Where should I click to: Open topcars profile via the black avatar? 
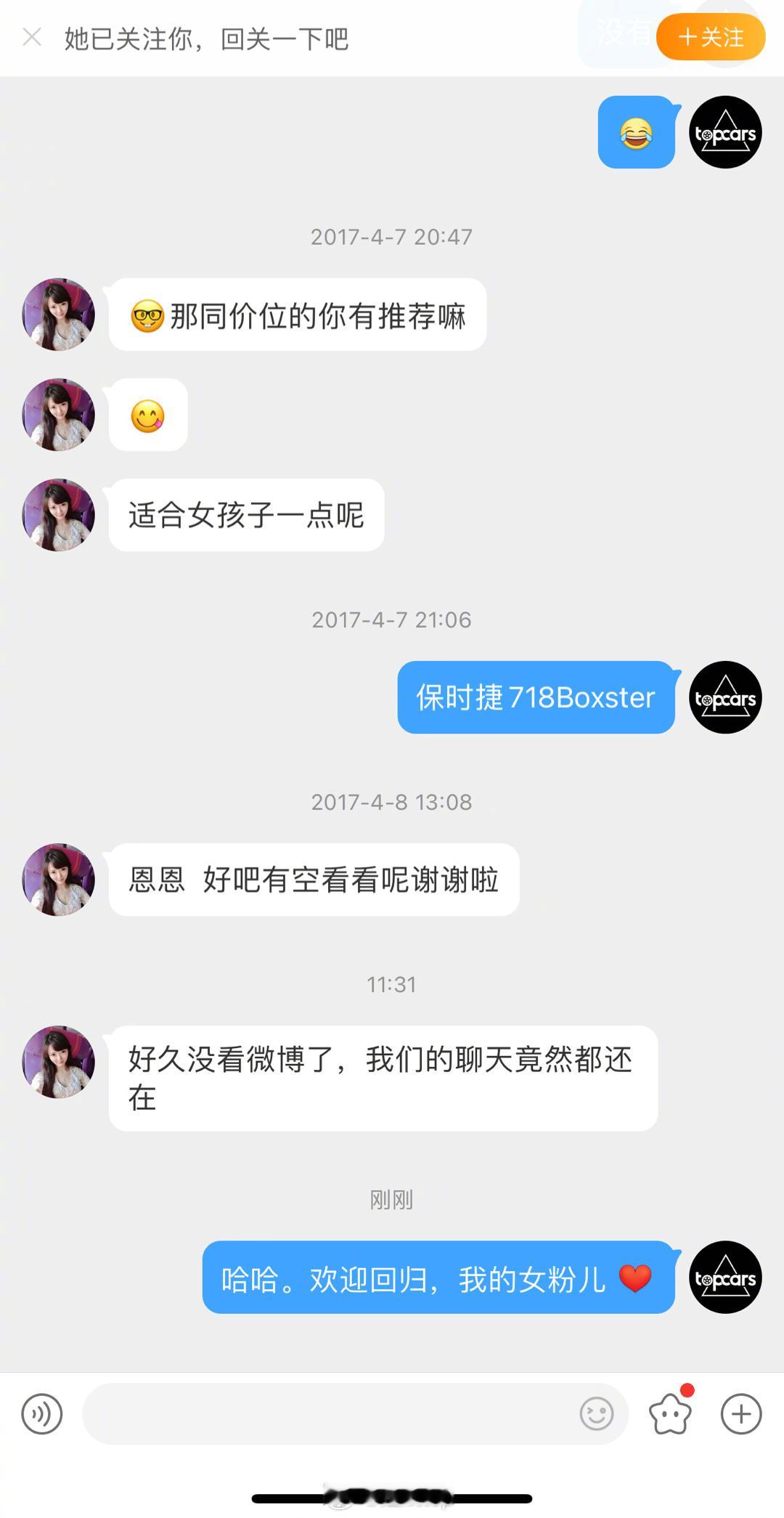pos(725,132)
